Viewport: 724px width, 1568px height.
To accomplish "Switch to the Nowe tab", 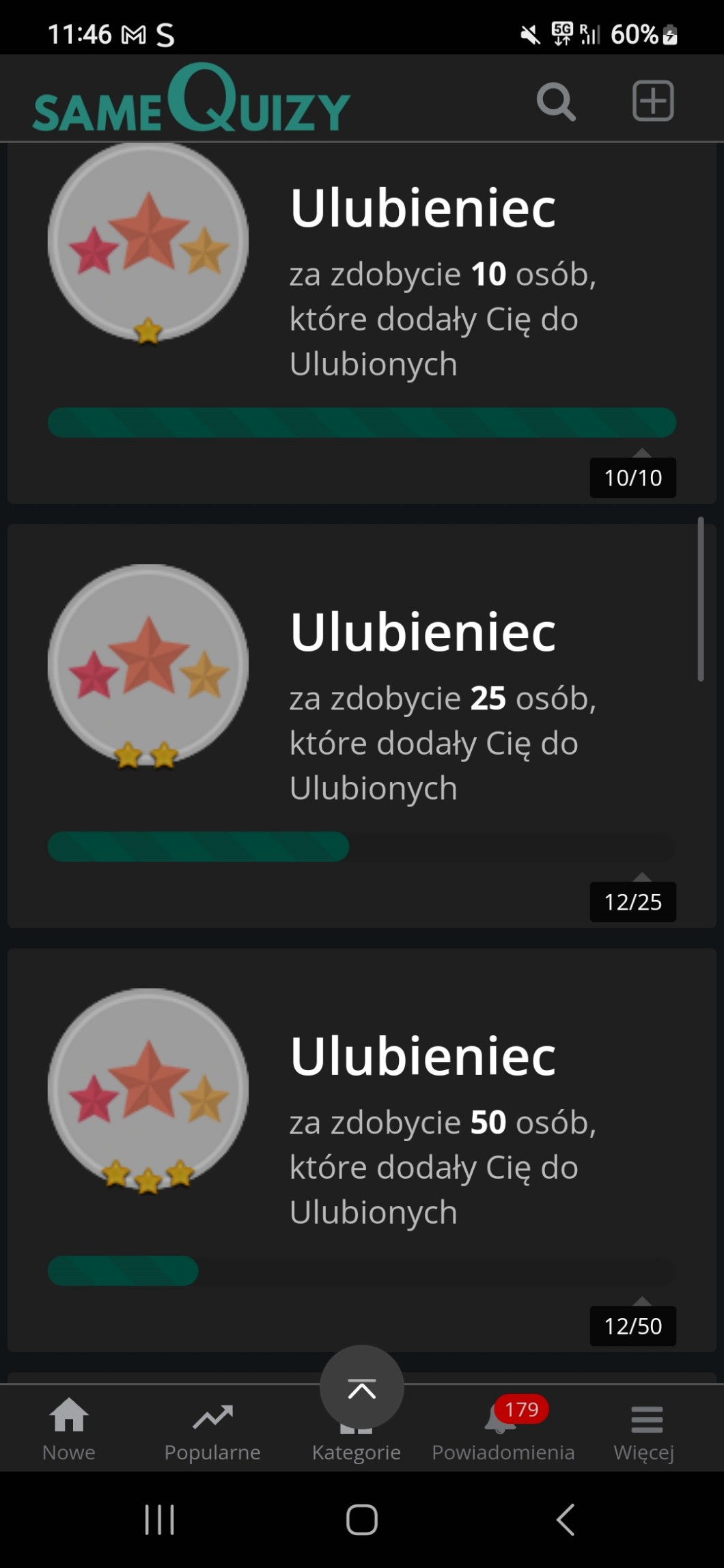I will (x=69, y=1429).
